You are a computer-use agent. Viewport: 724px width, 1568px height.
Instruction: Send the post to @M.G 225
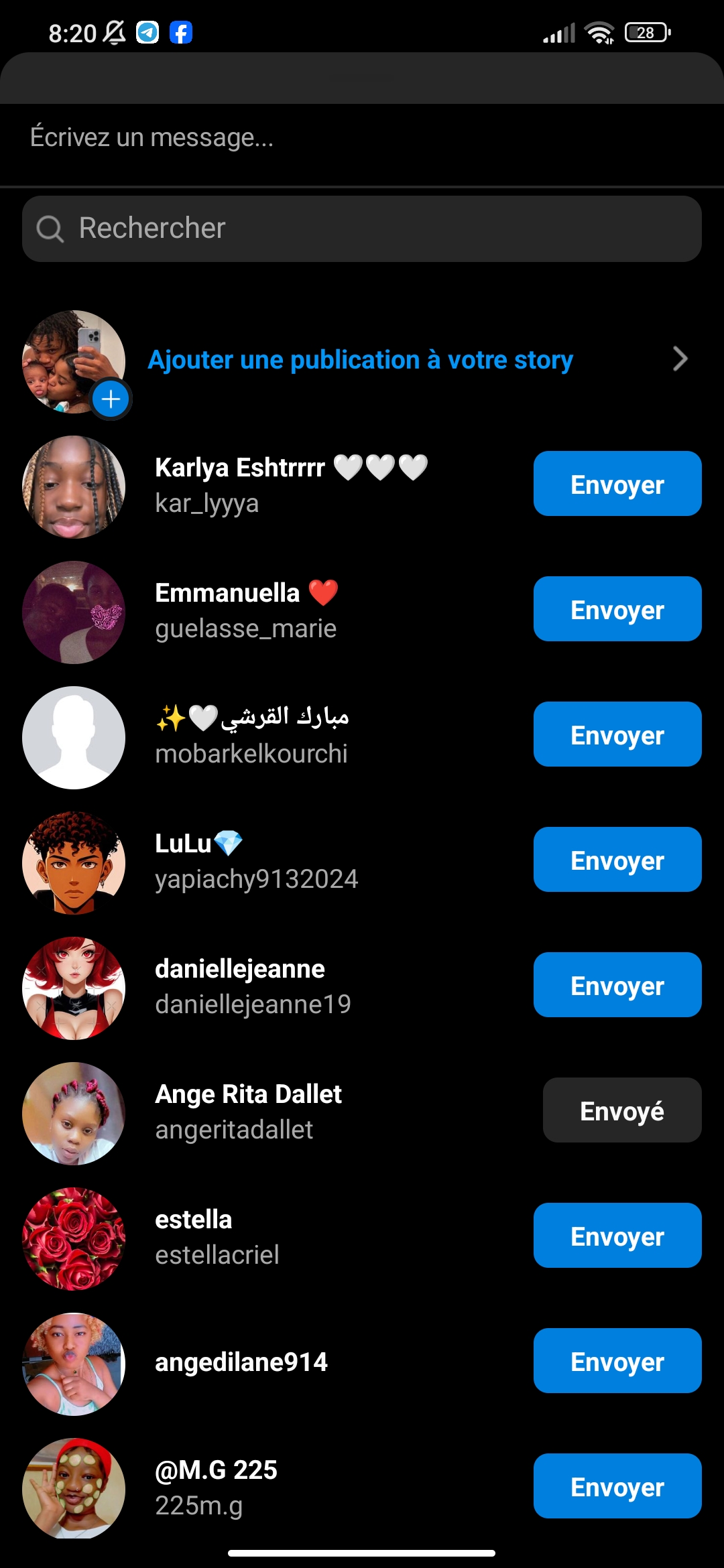617,1486
